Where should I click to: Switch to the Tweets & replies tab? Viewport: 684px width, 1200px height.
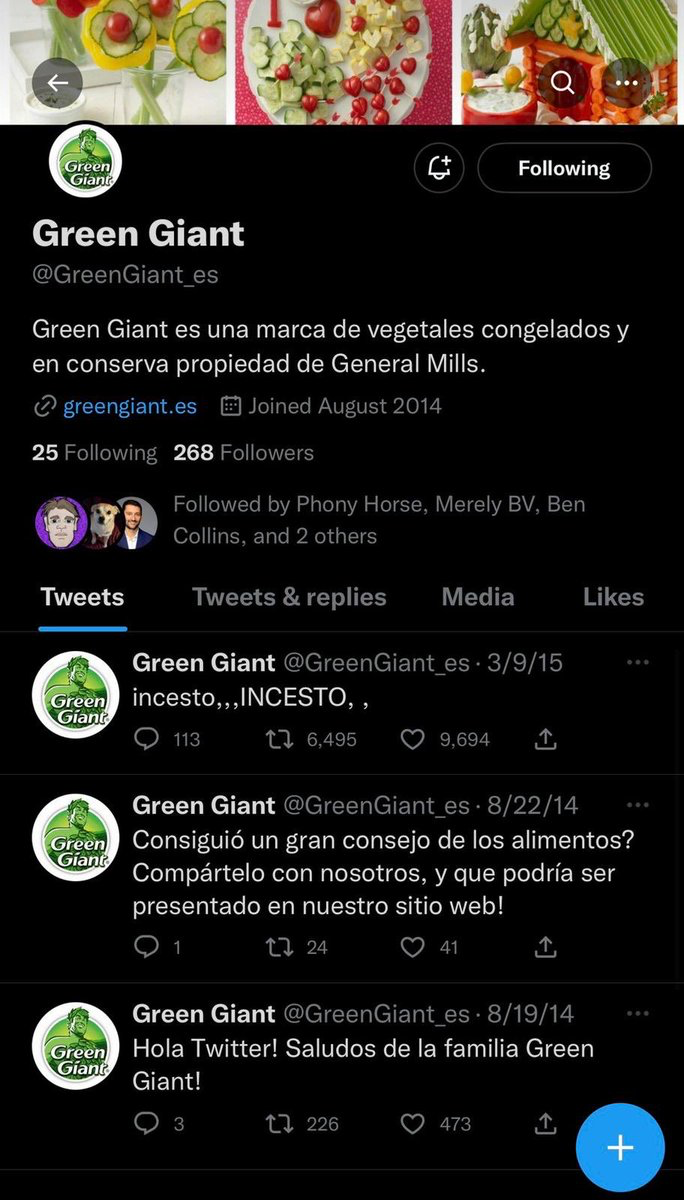pyautogui.click(x=289, y=597)
